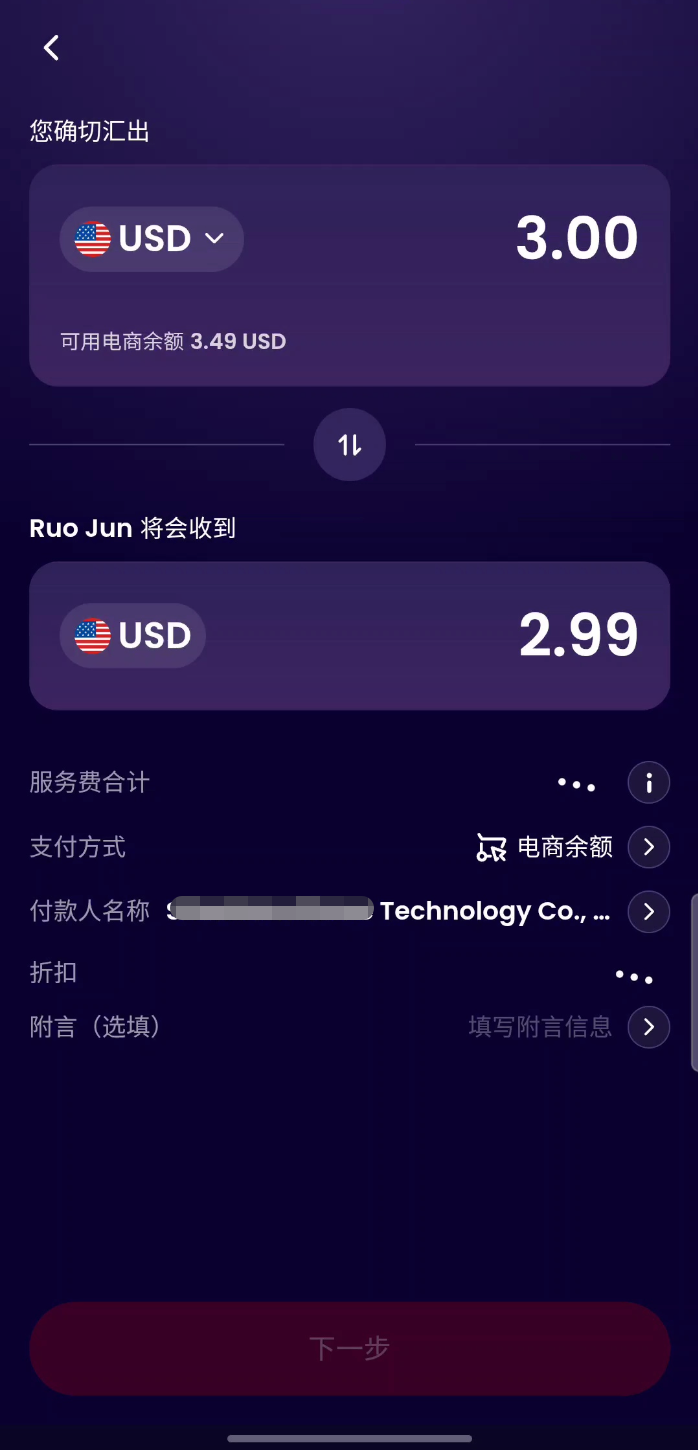Go back using the top arrow
This screenshot has width=698, height=1450.
coord(51,47)
